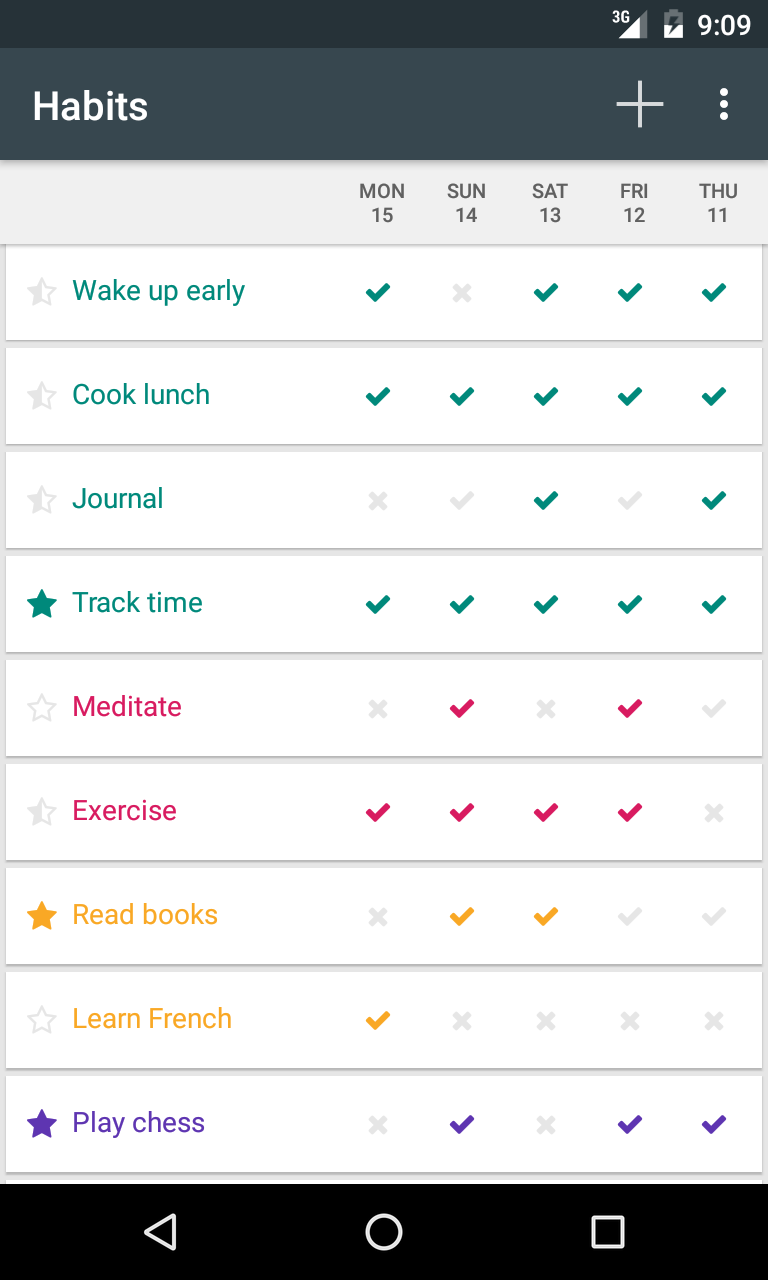Open the Journal habit details
This screenshot has height=1280, width=768.
[x=117, y=499]
